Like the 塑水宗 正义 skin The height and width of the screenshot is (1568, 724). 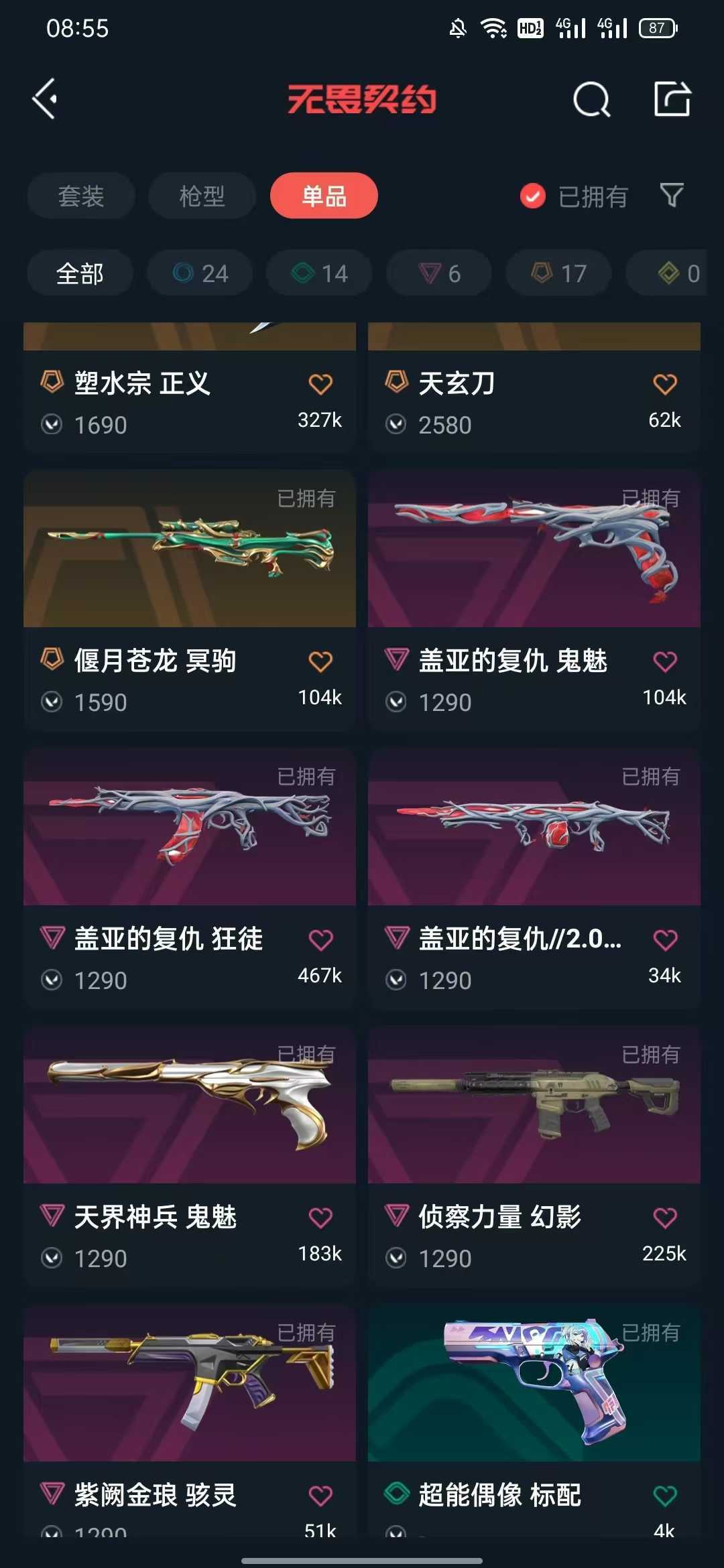click(x=320, y=384)
